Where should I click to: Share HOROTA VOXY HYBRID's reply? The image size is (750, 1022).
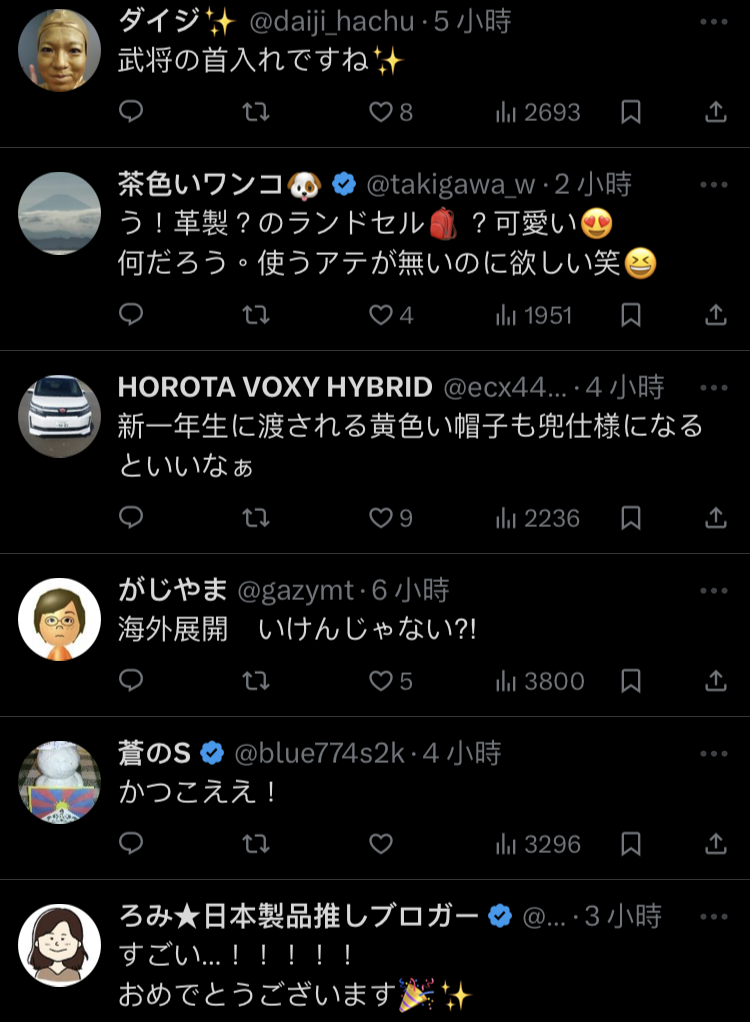(716, 518)
